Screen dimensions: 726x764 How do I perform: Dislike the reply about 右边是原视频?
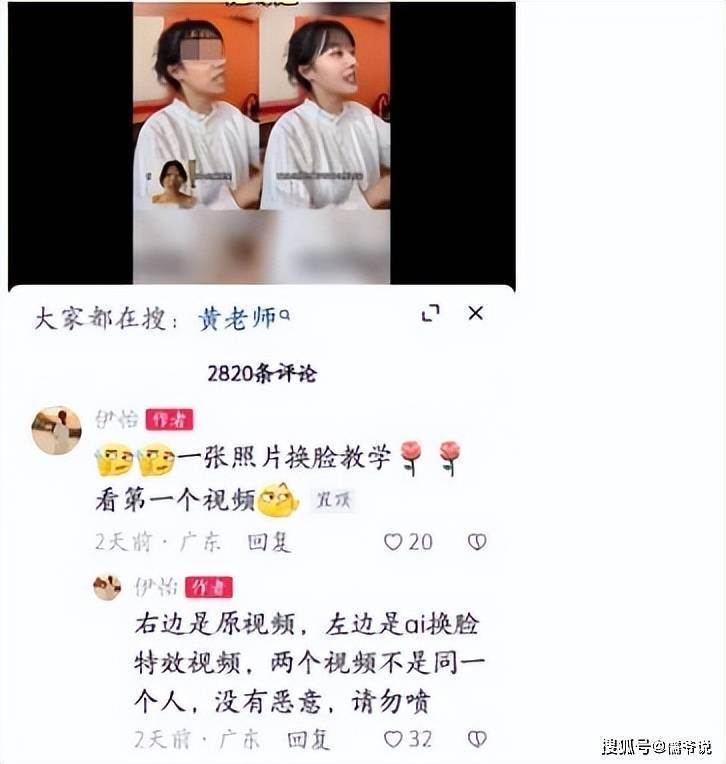click(x=477, y=739)
